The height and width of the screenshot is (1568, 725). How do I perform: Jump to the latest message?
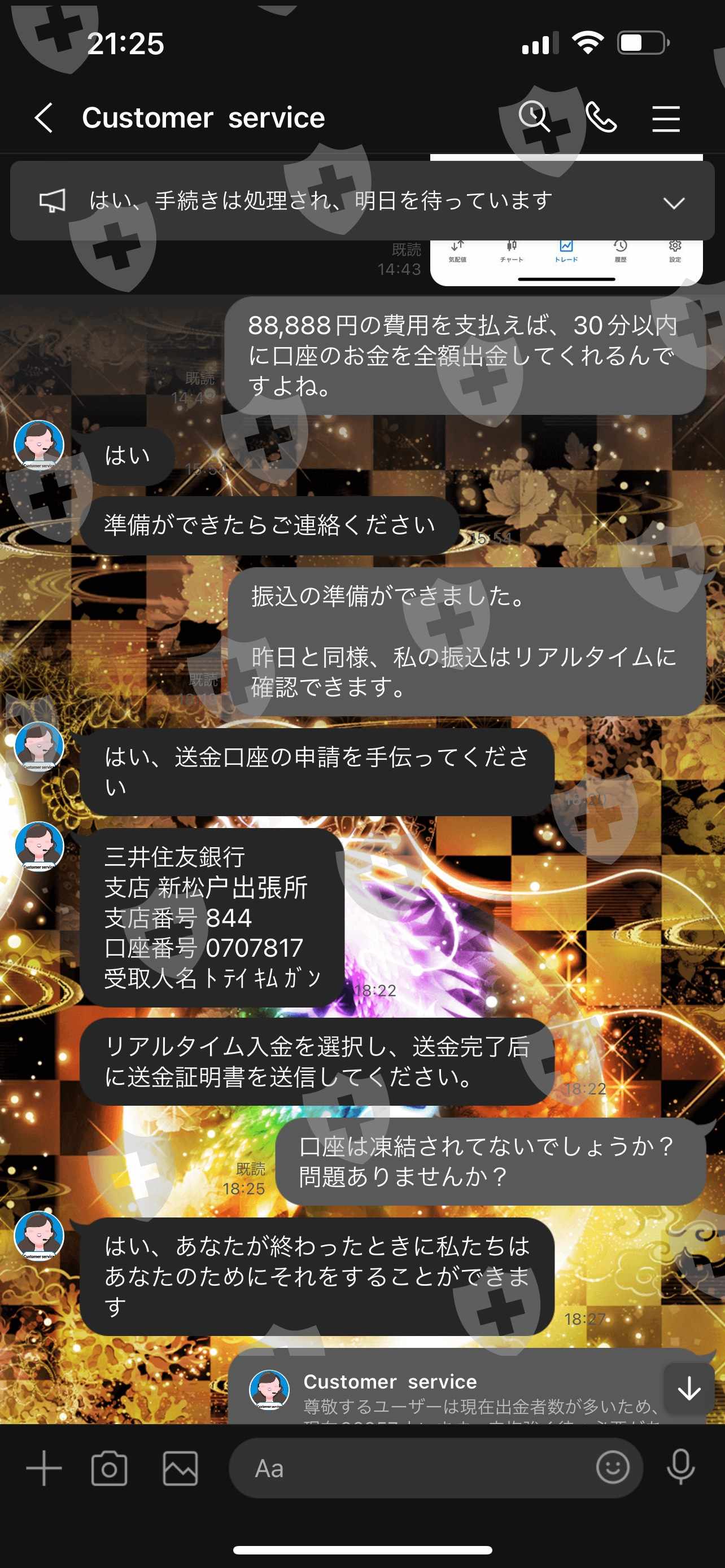(x=688, y=1389)
